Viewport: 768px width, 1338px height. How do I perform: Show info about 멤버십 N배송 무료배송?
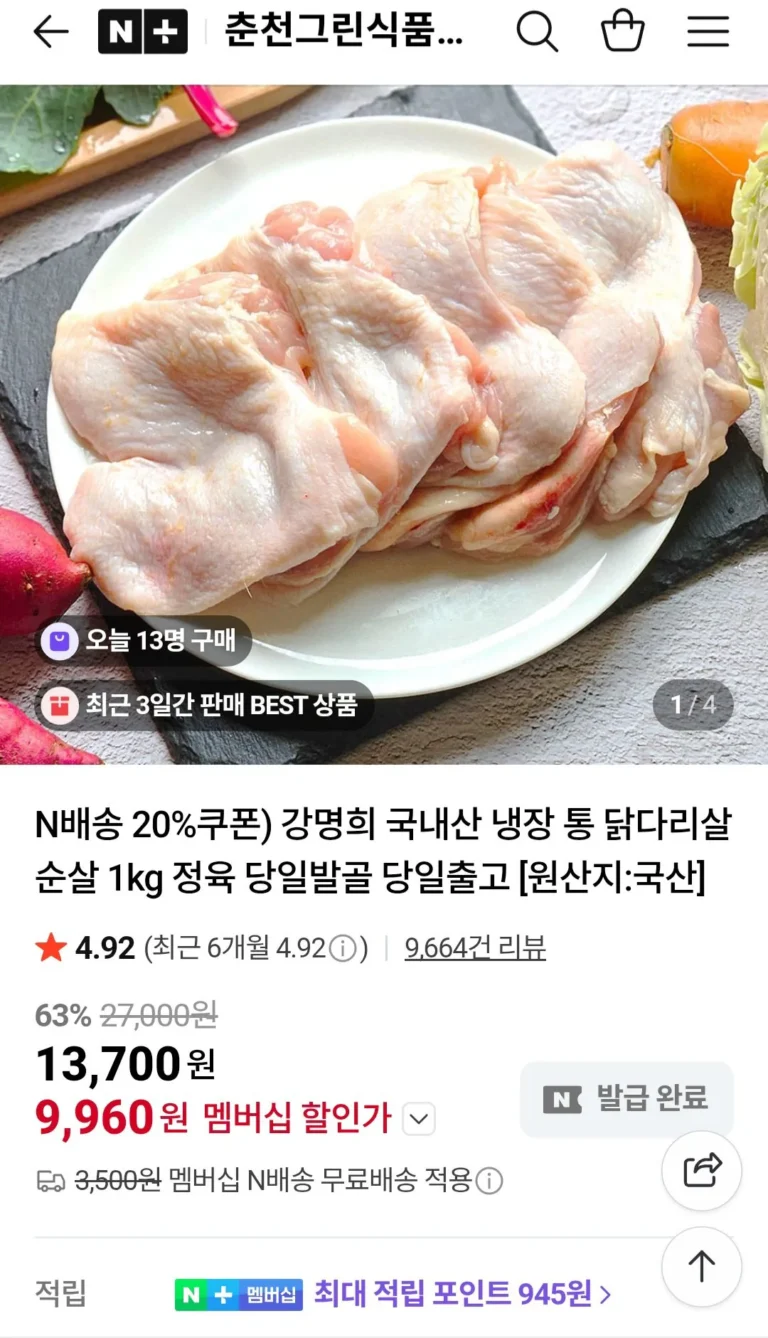[489, 1181]
